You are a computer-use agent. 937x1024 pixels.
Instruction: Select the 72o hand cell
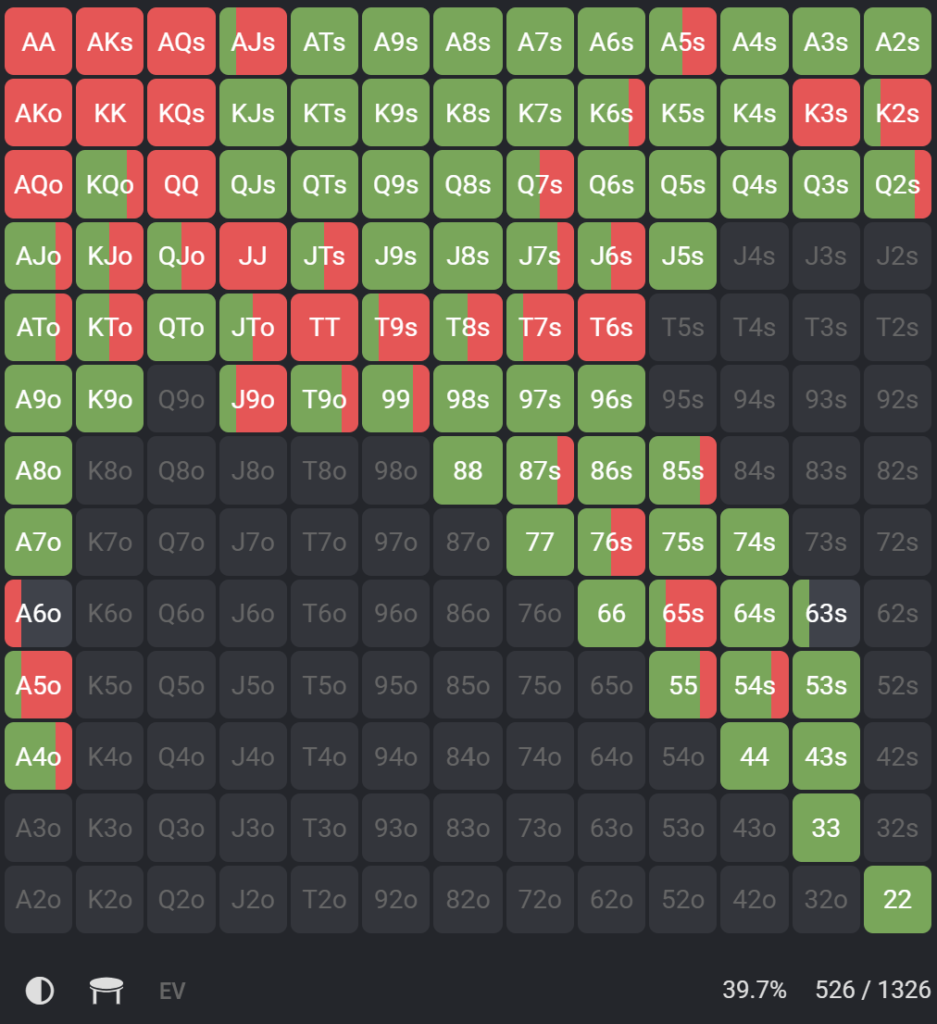click(x=539, y=899)
